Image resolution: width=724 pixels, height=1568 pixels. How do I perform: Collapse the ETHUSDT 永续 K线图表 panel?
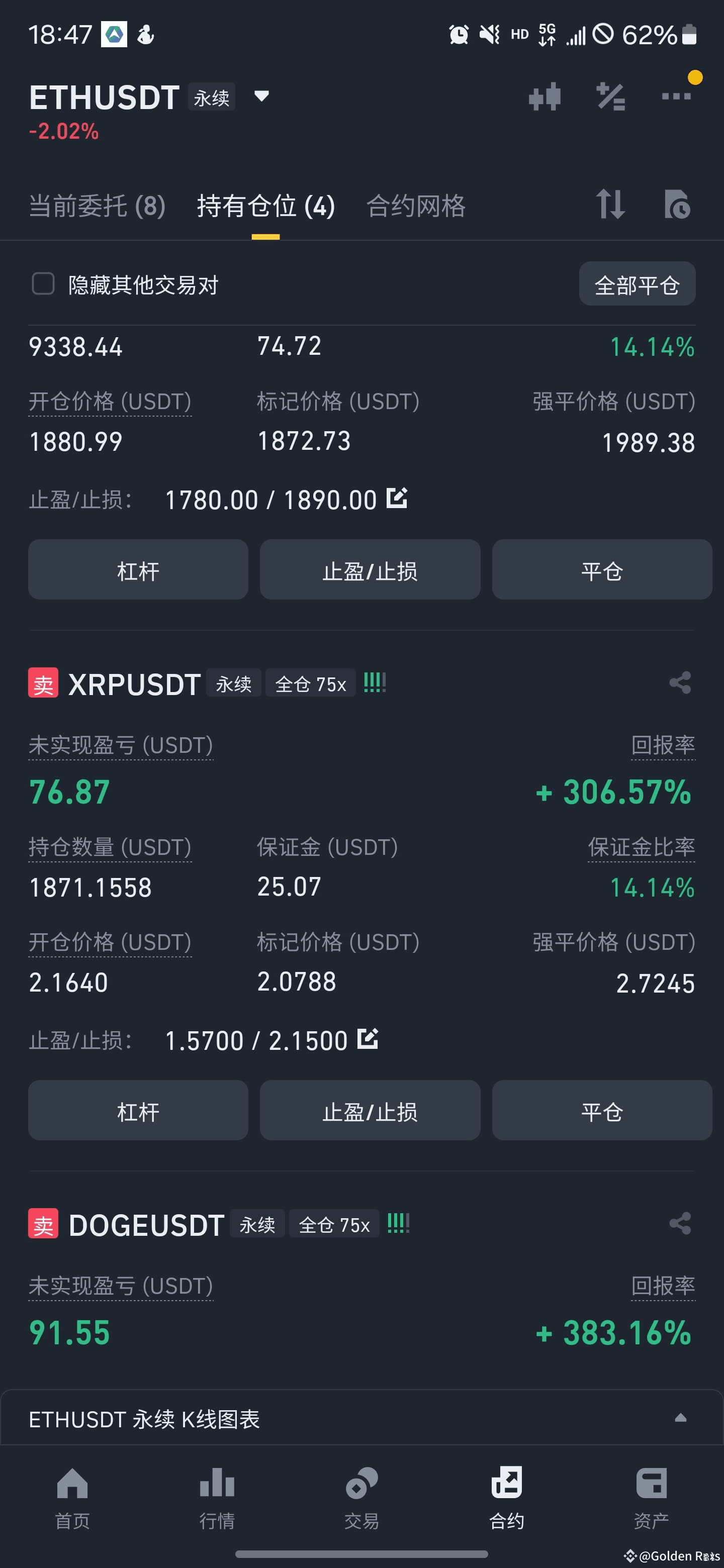[682, 1418]
